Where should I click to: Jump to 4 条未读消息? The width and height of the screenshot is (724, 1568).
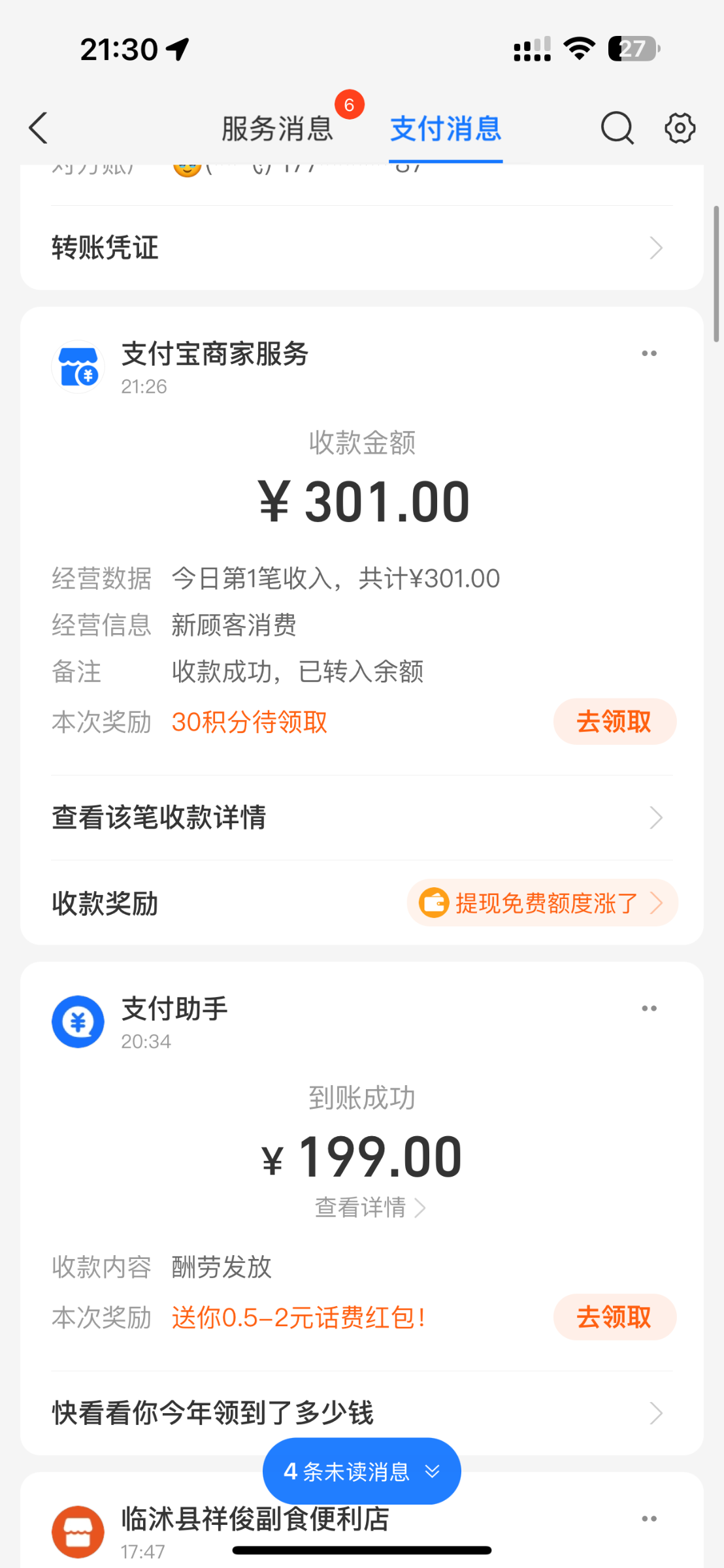click(362, 1471)
